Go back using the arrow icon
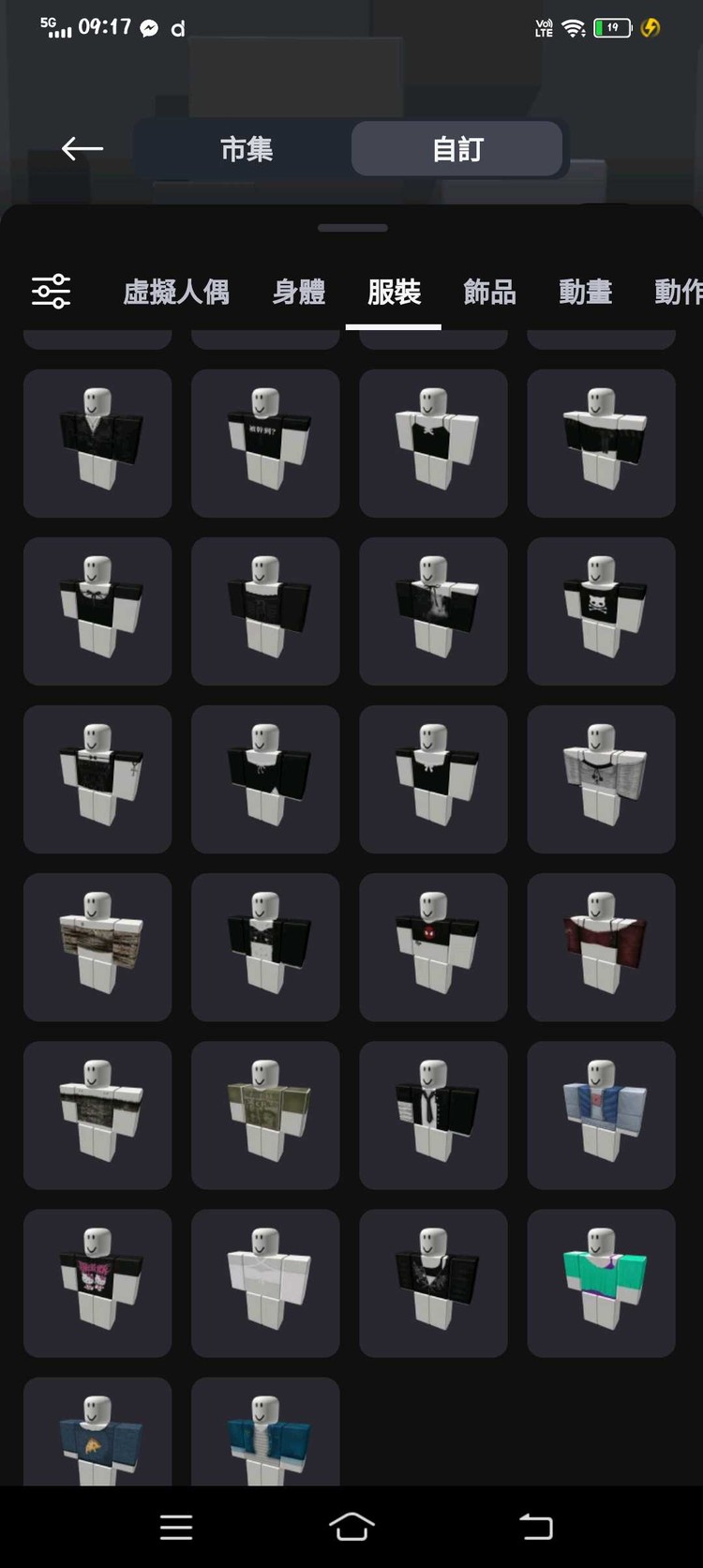 pyautogui.click(x=82, y=148)
